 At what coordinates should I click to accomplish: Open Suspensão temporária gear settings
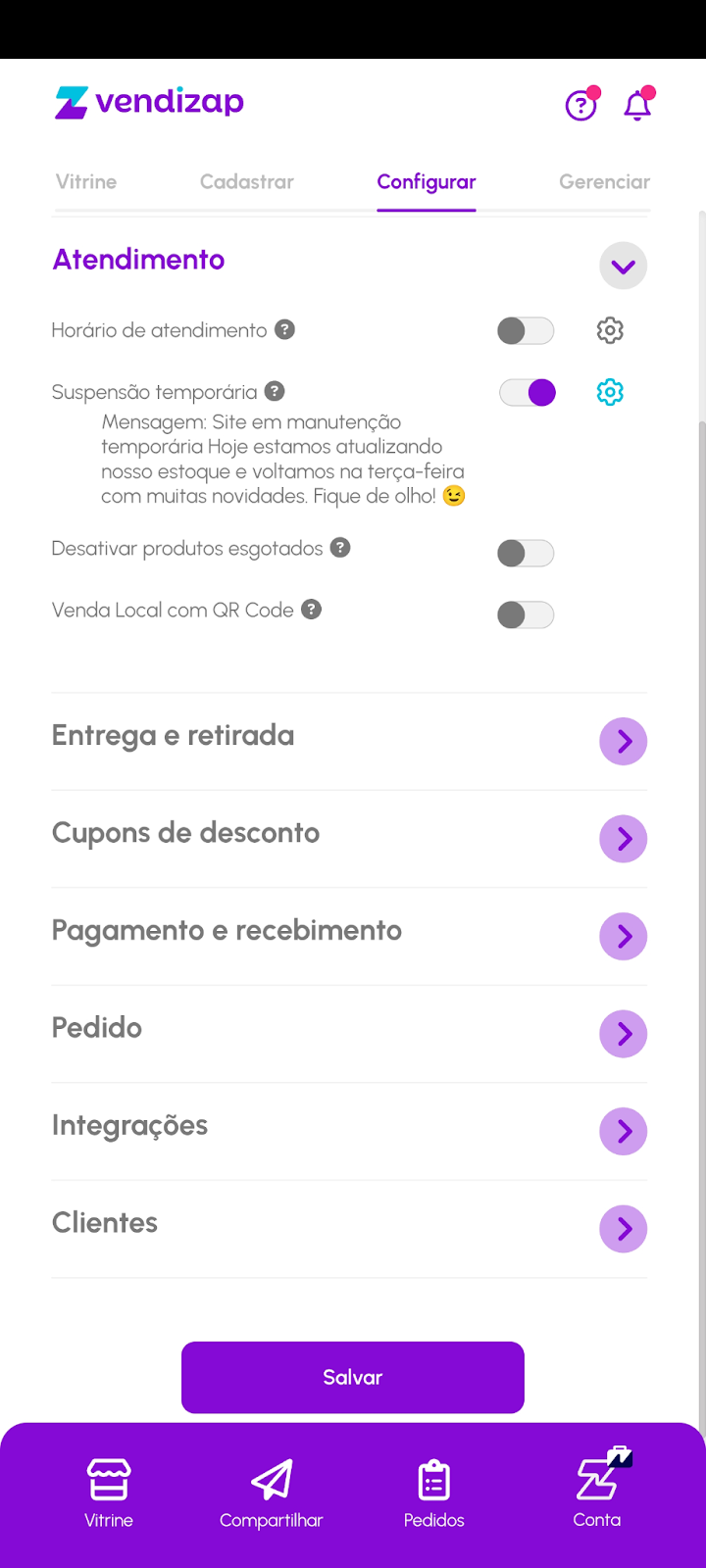pyautogui.click(x=610, y=393)
